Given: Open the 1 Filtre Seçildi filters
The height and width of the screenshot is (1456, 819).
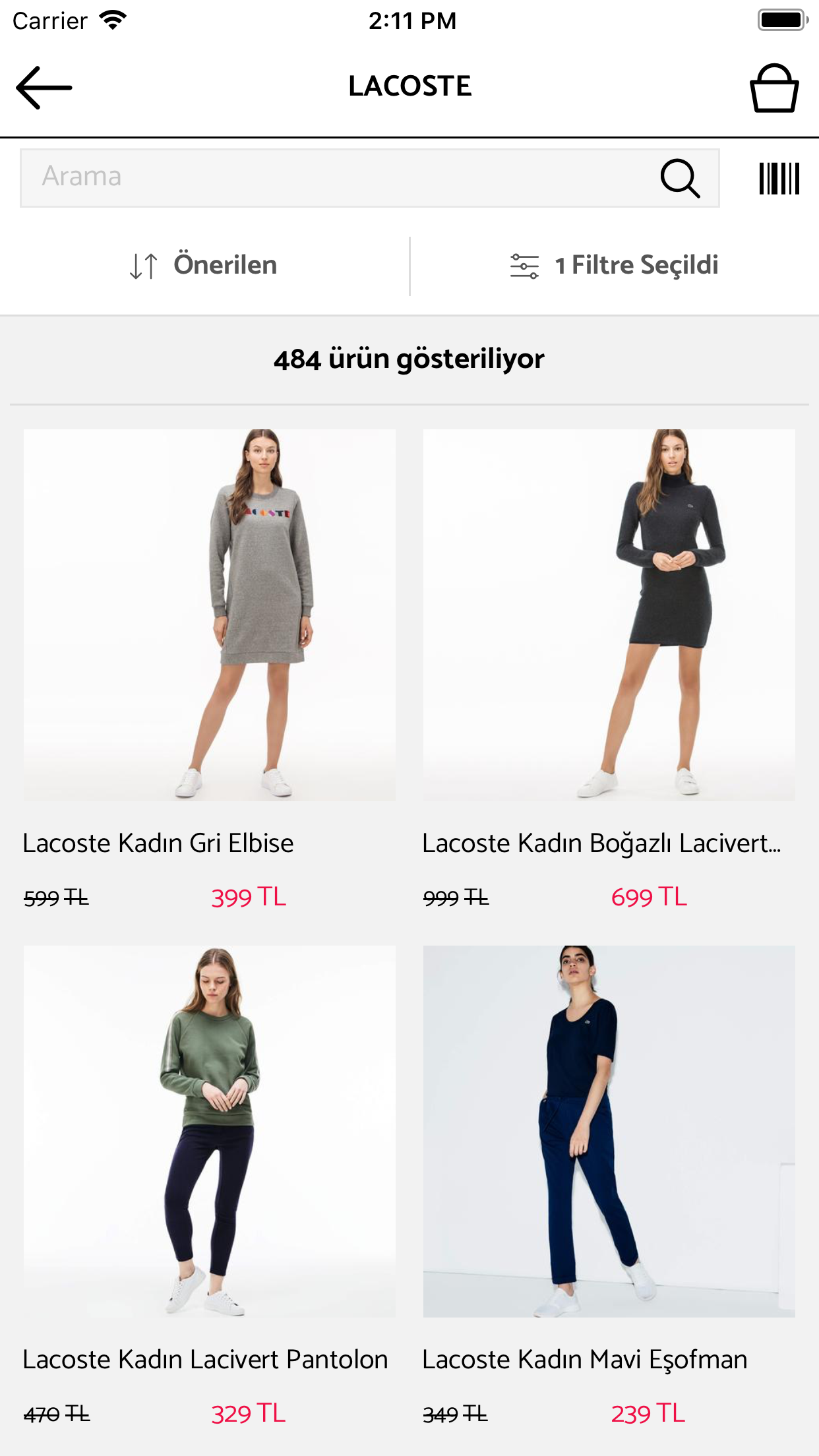Looking at the screenshot, I should 614,265.
